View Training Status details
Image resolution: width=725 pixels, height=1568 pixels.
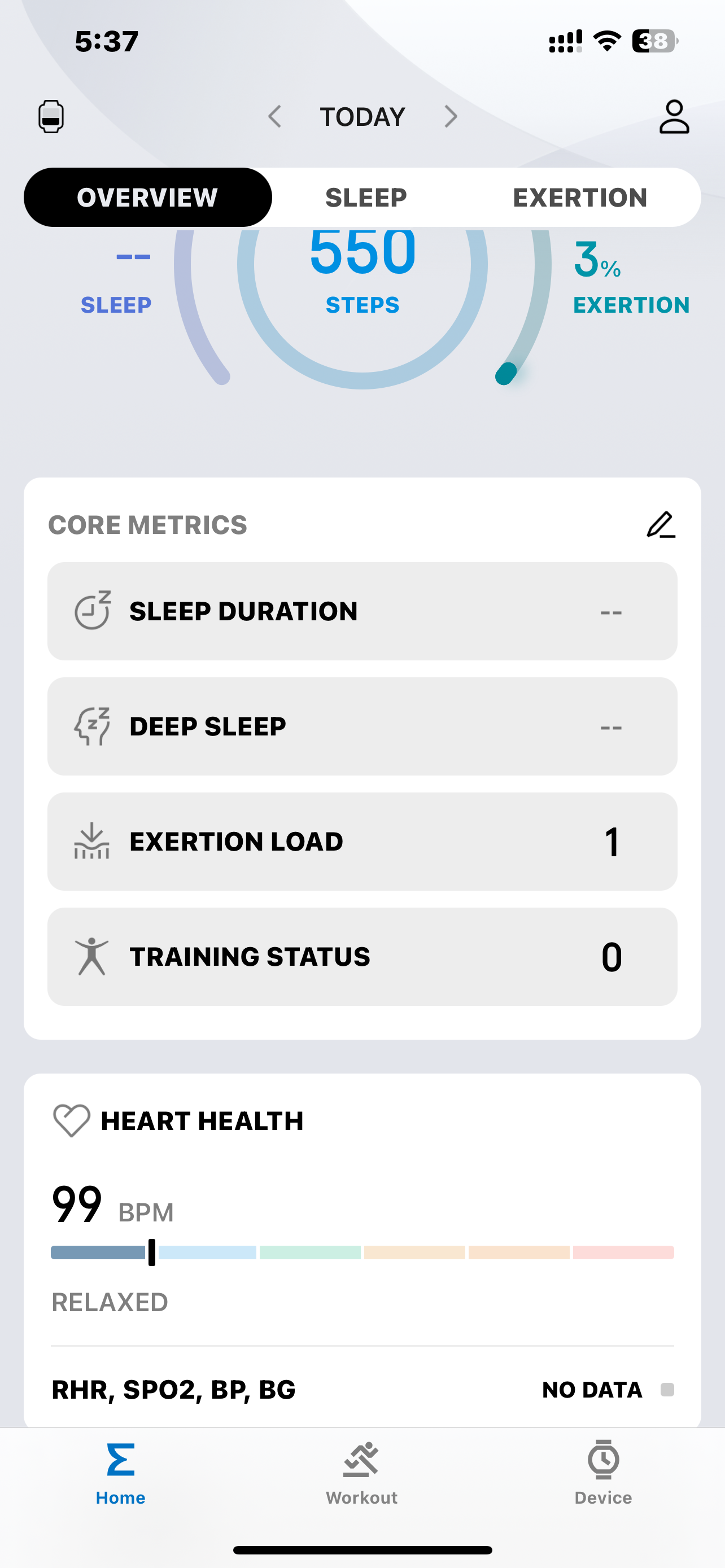click(x=362, y=956)
